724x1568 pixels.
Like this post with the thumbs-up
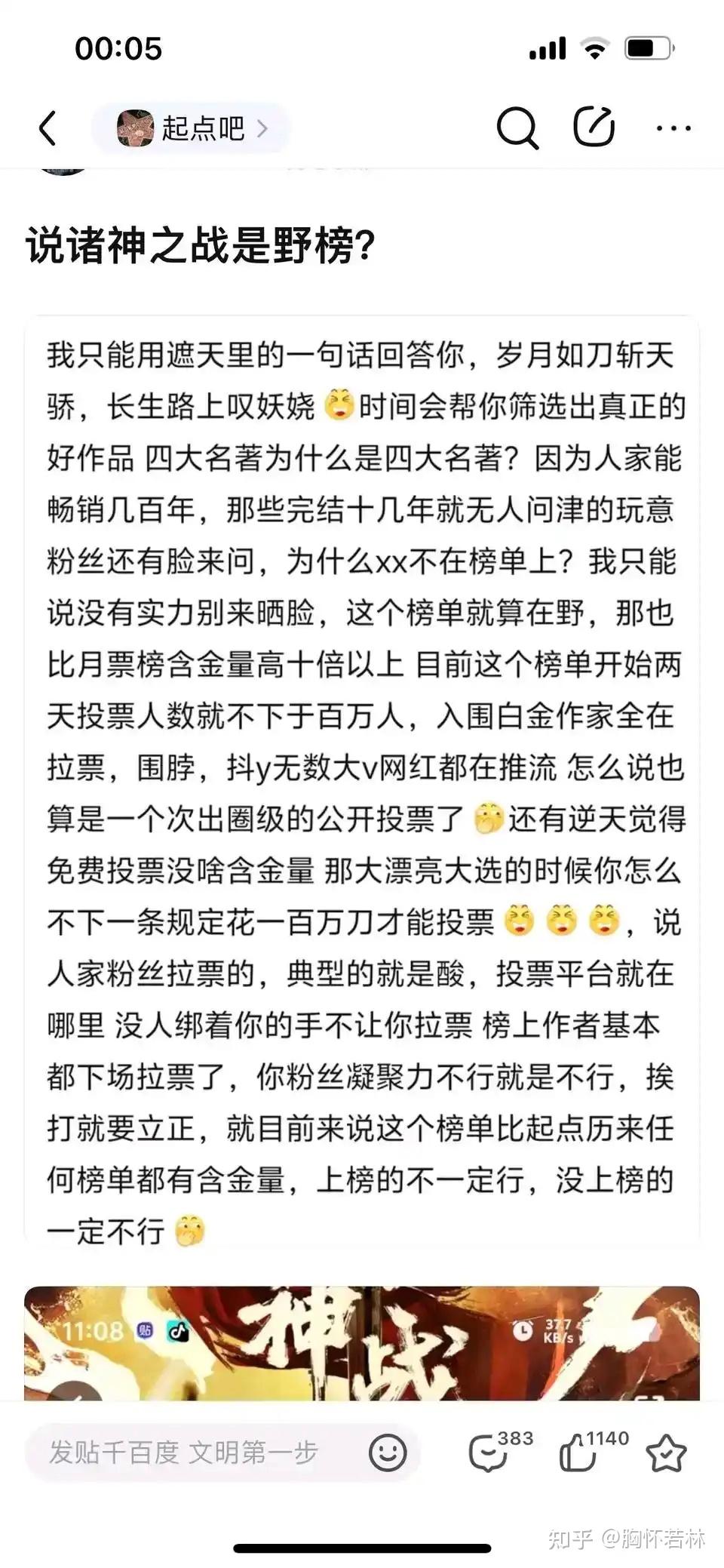pos(579,1453)
